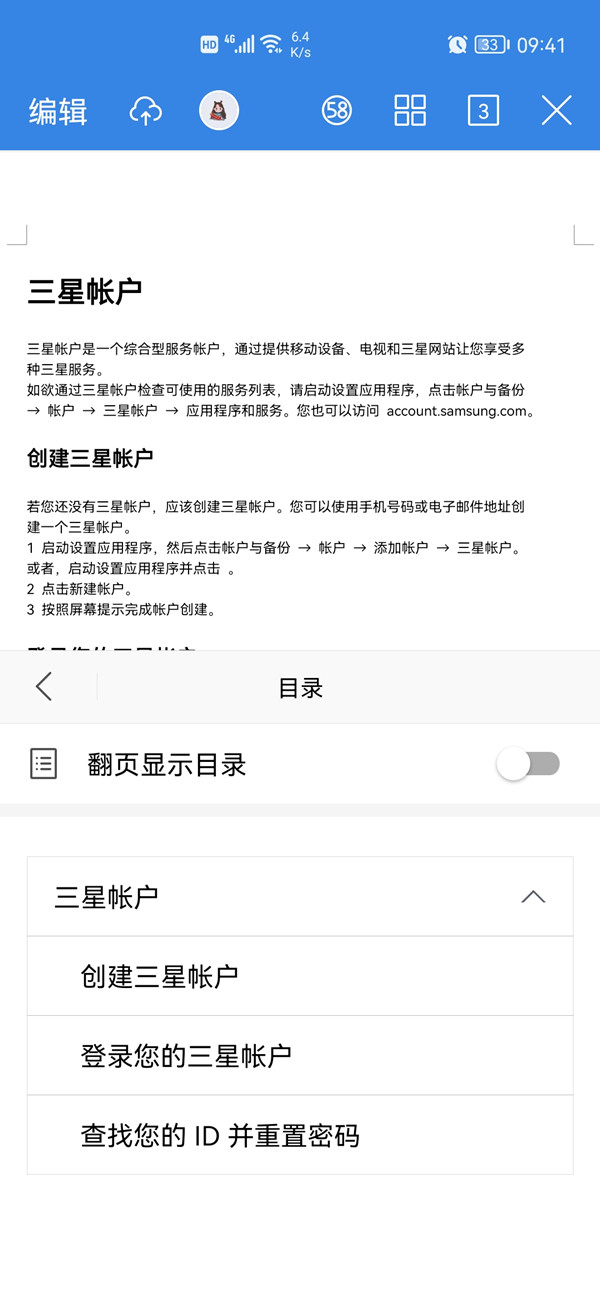Tap the circled 58 icon
The image size is (600, 1300).
tap(337, 110)
